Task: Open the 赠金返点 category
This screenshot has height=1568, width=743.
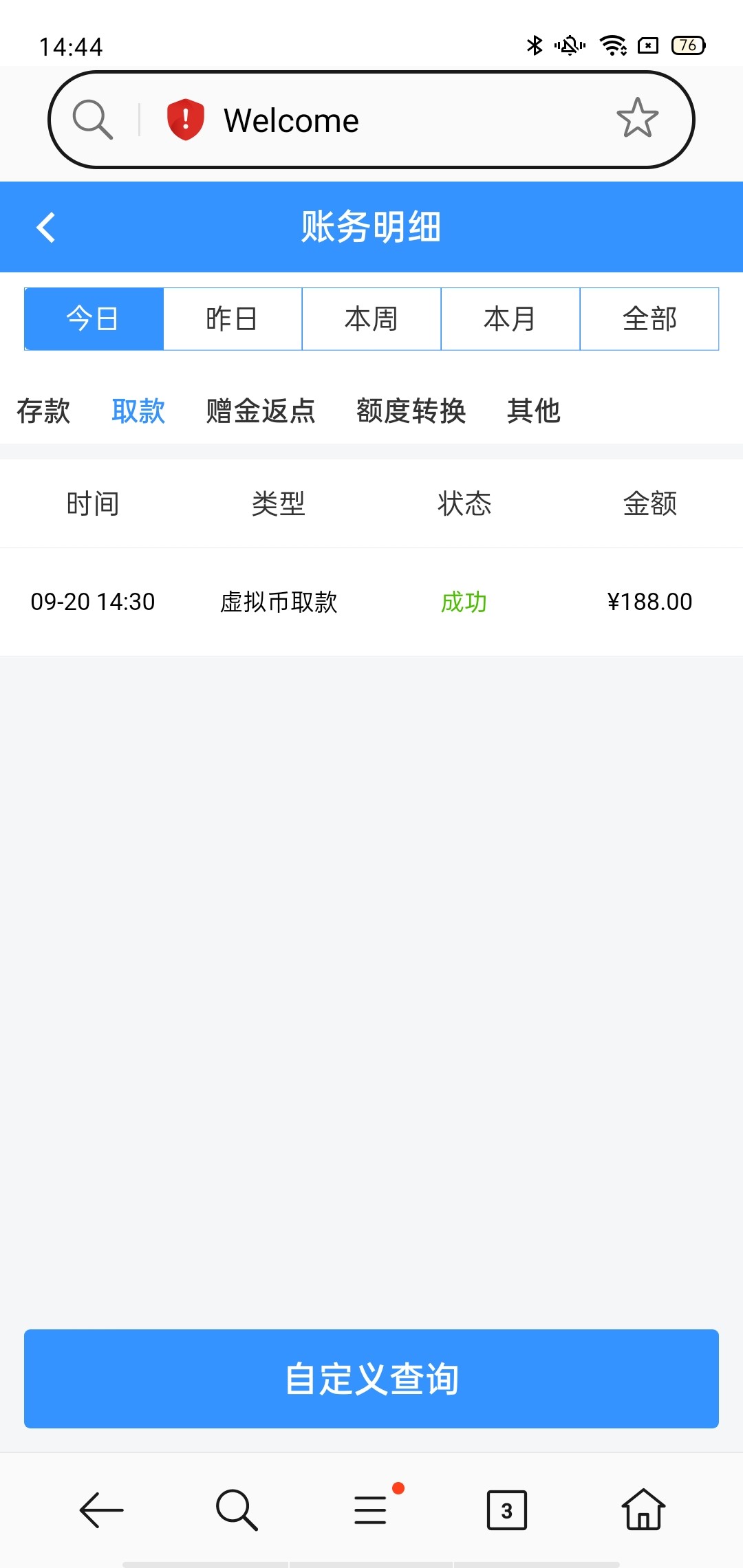Action: point(261,411)
